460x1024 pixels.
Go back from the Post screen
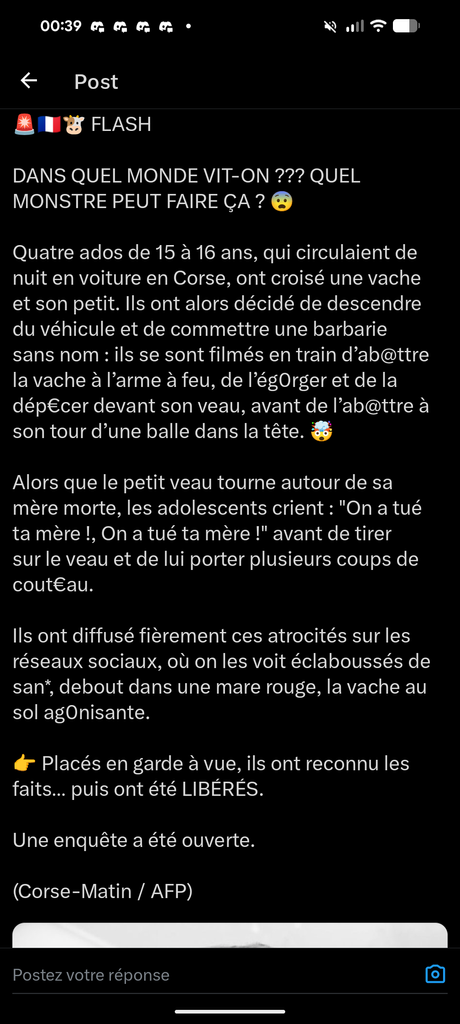tap(29, 81)
